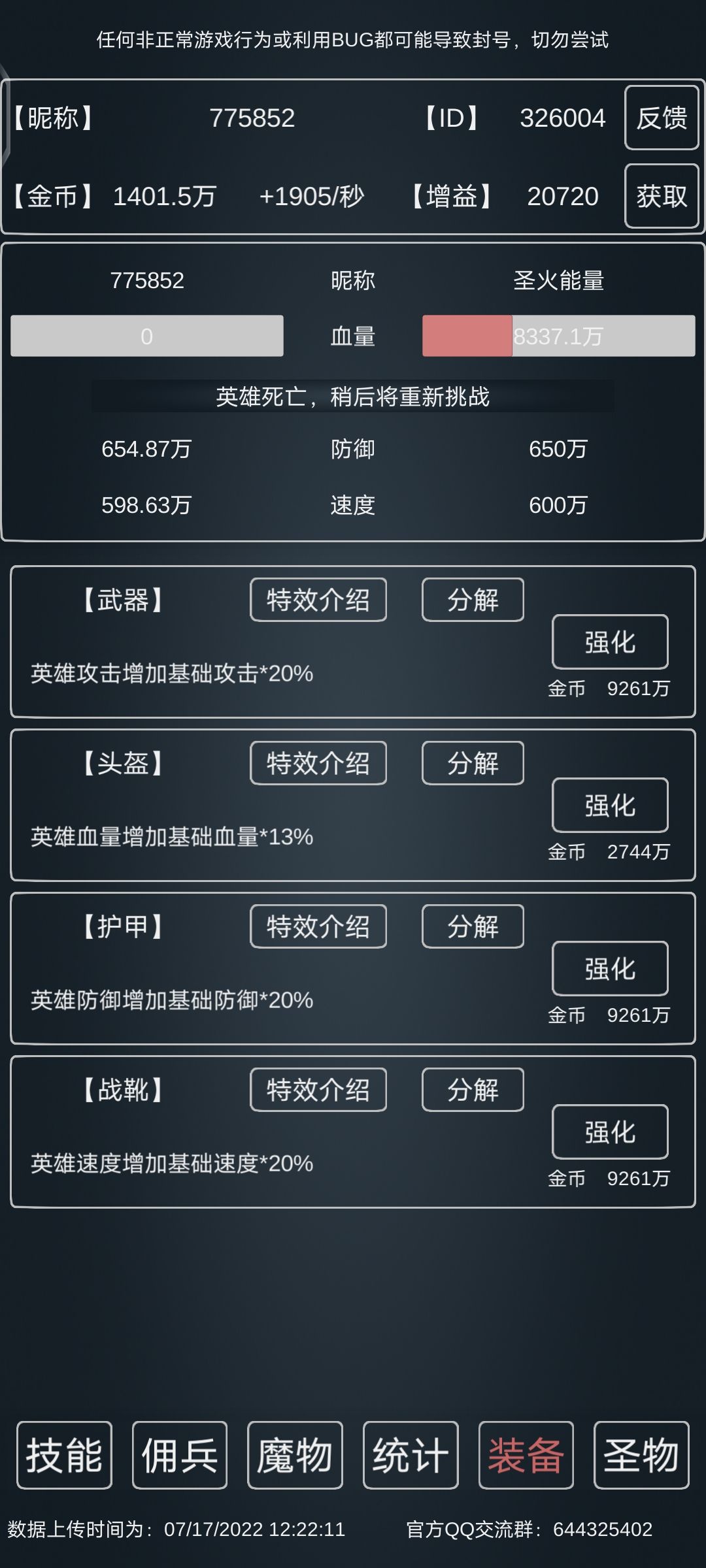706x1568 pixels.
Task: 查看头盔的特效介绍
Action: [318, 762]
